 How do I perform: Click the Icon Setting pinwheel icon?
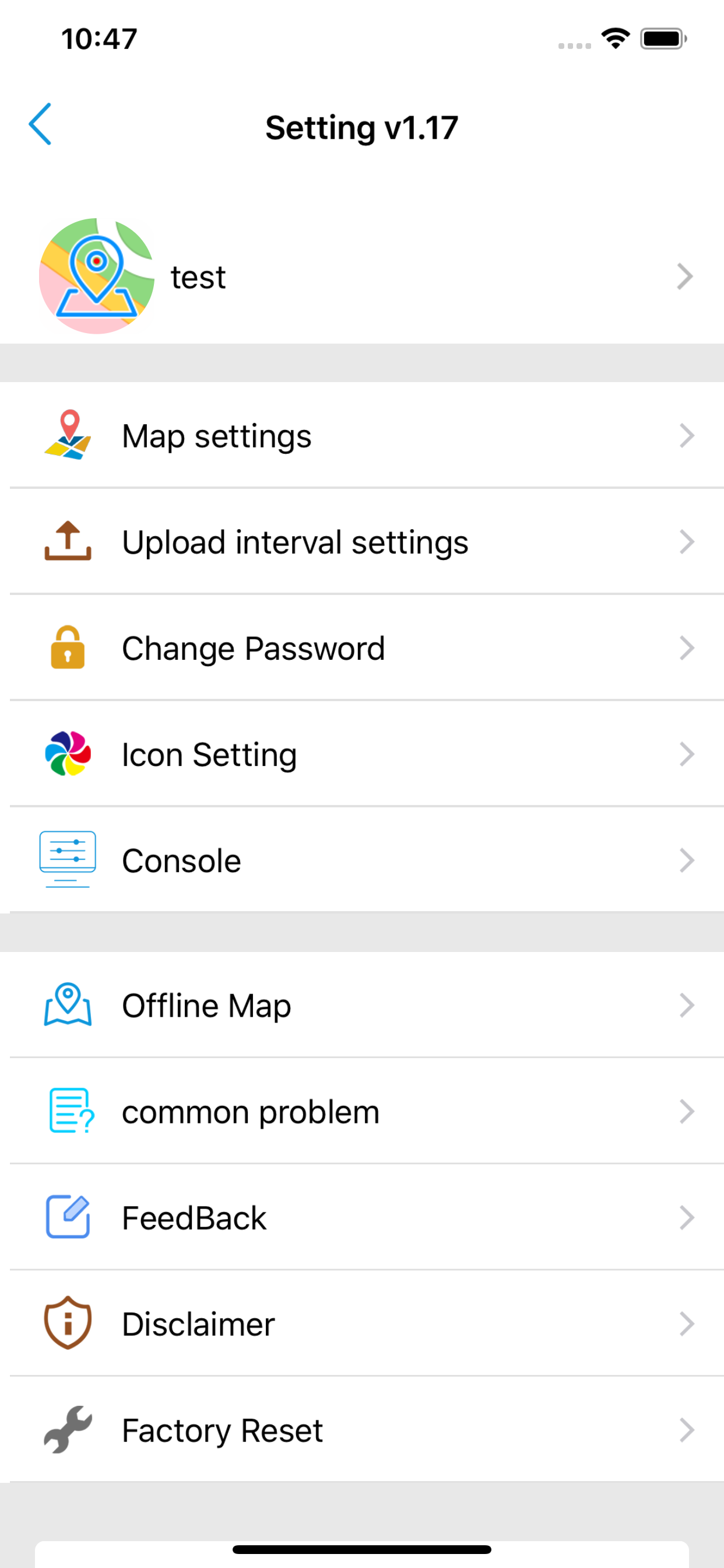(68, 754)
